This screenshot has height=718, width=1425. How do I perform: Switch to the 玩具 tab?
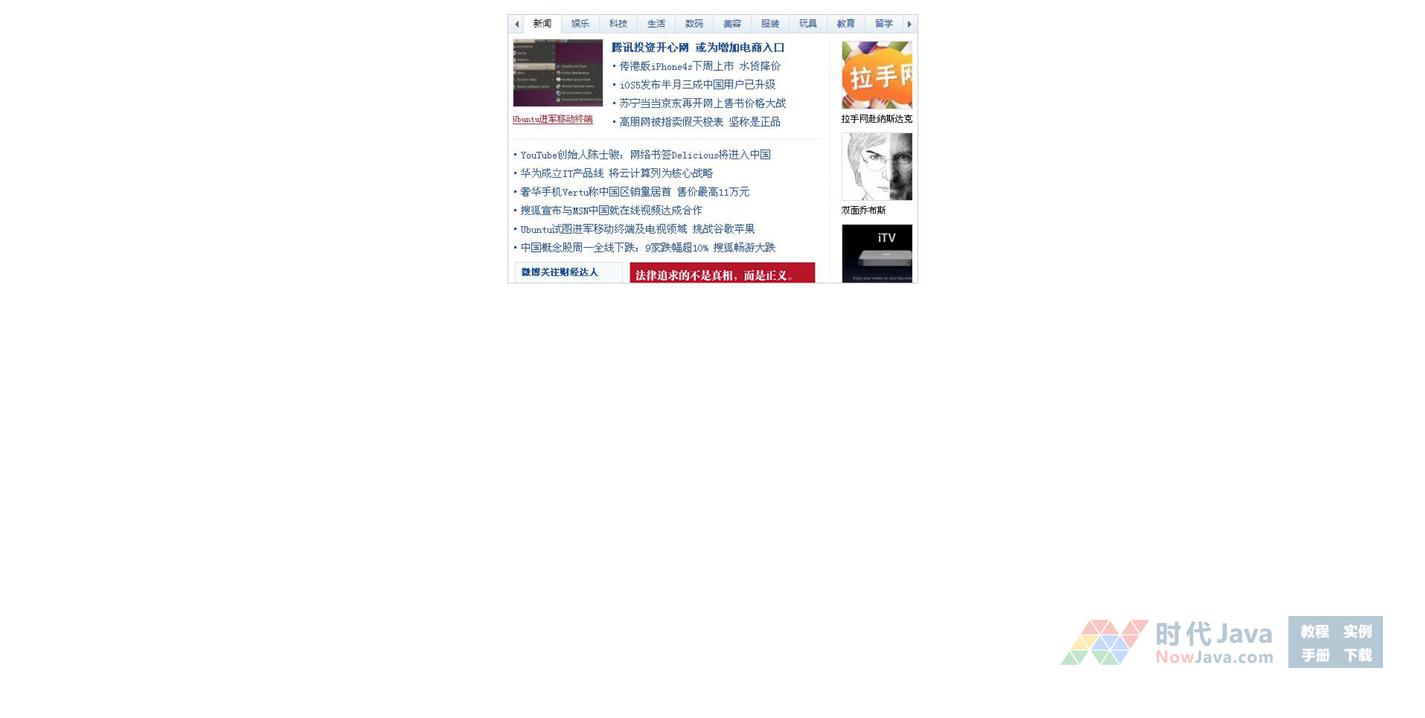click(x=808, y=24)
